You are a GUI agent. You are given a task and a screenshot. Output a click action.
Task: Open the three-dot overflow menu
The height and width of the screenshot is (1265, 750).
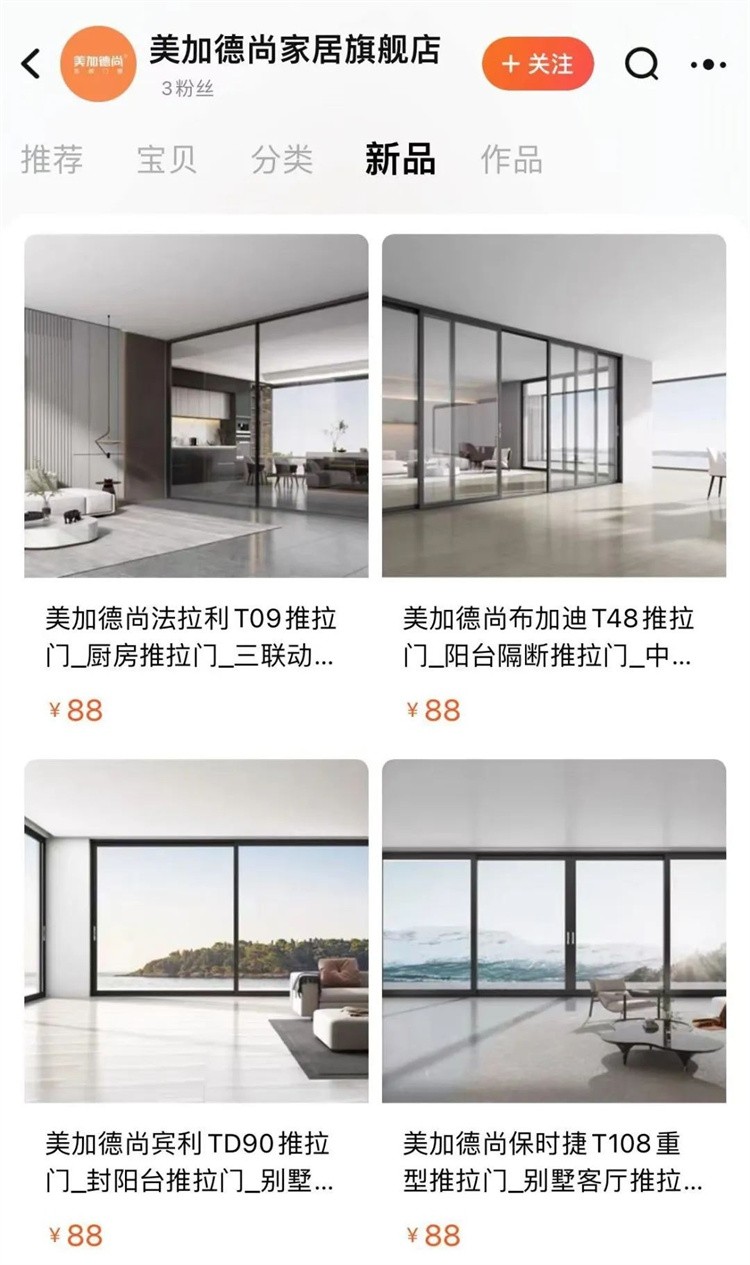click(x=708, y=65)
